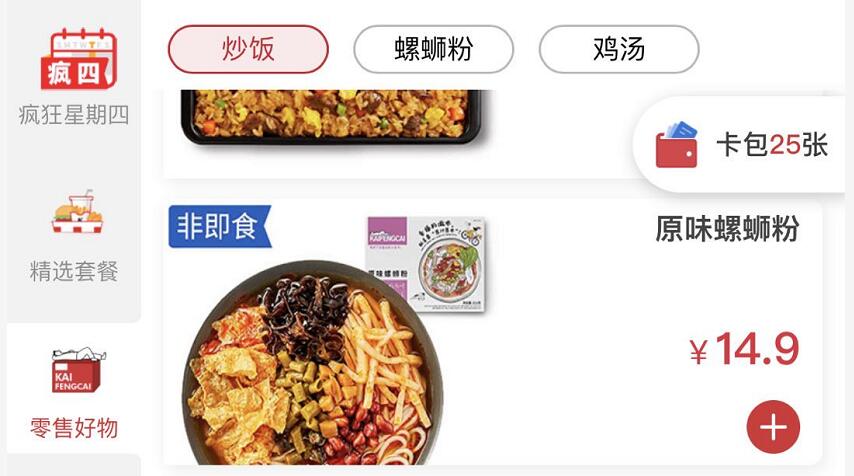Select the 炒饭 filter chip
The image size is (854, 476).
(248, 49)
